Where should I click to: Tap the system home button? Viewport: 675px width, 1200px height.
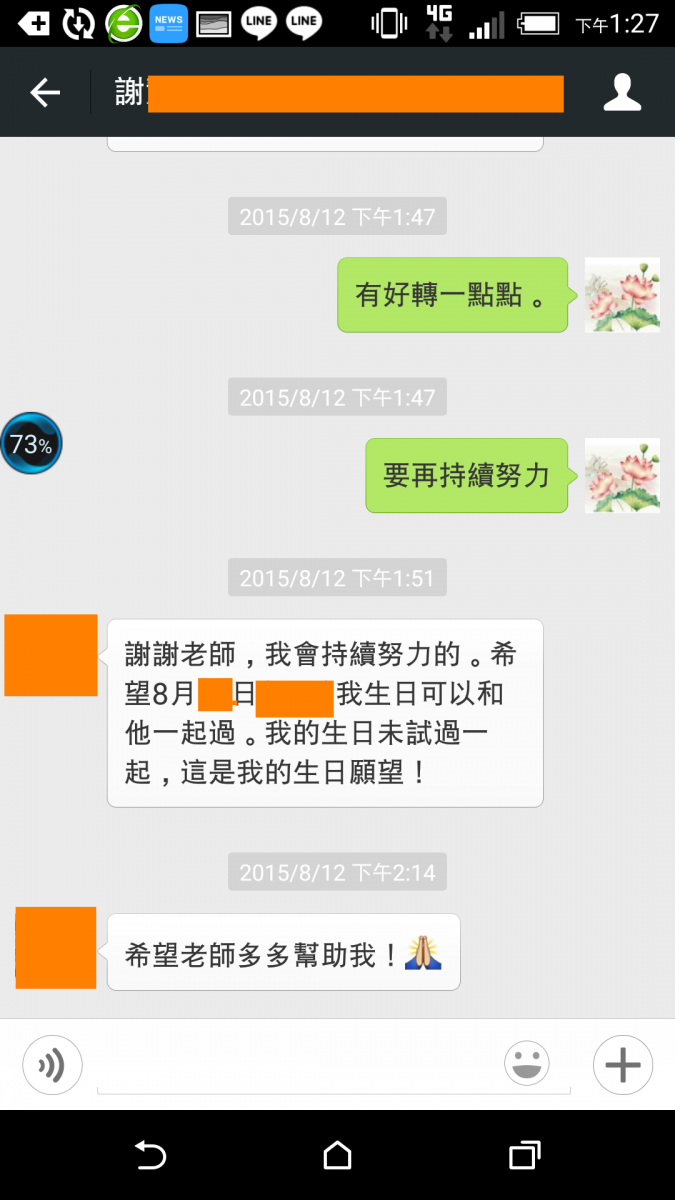(x=337, y=1156)
